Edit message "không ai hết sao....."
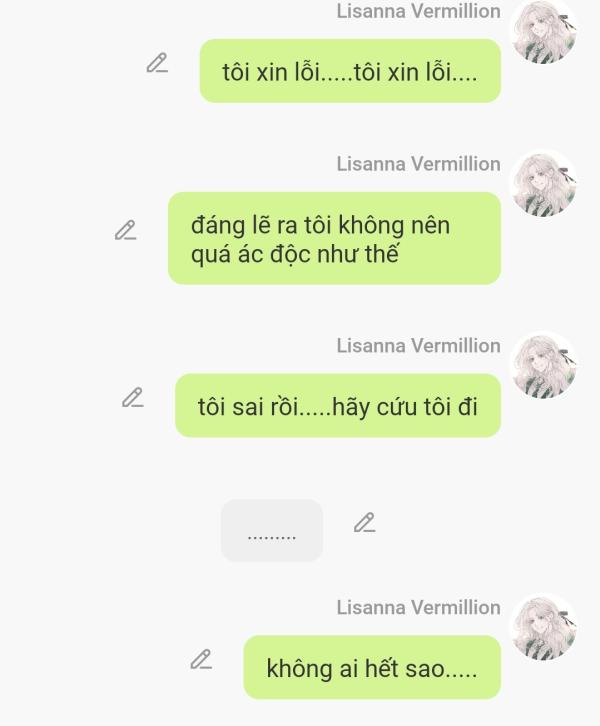 tap(201, 659)
